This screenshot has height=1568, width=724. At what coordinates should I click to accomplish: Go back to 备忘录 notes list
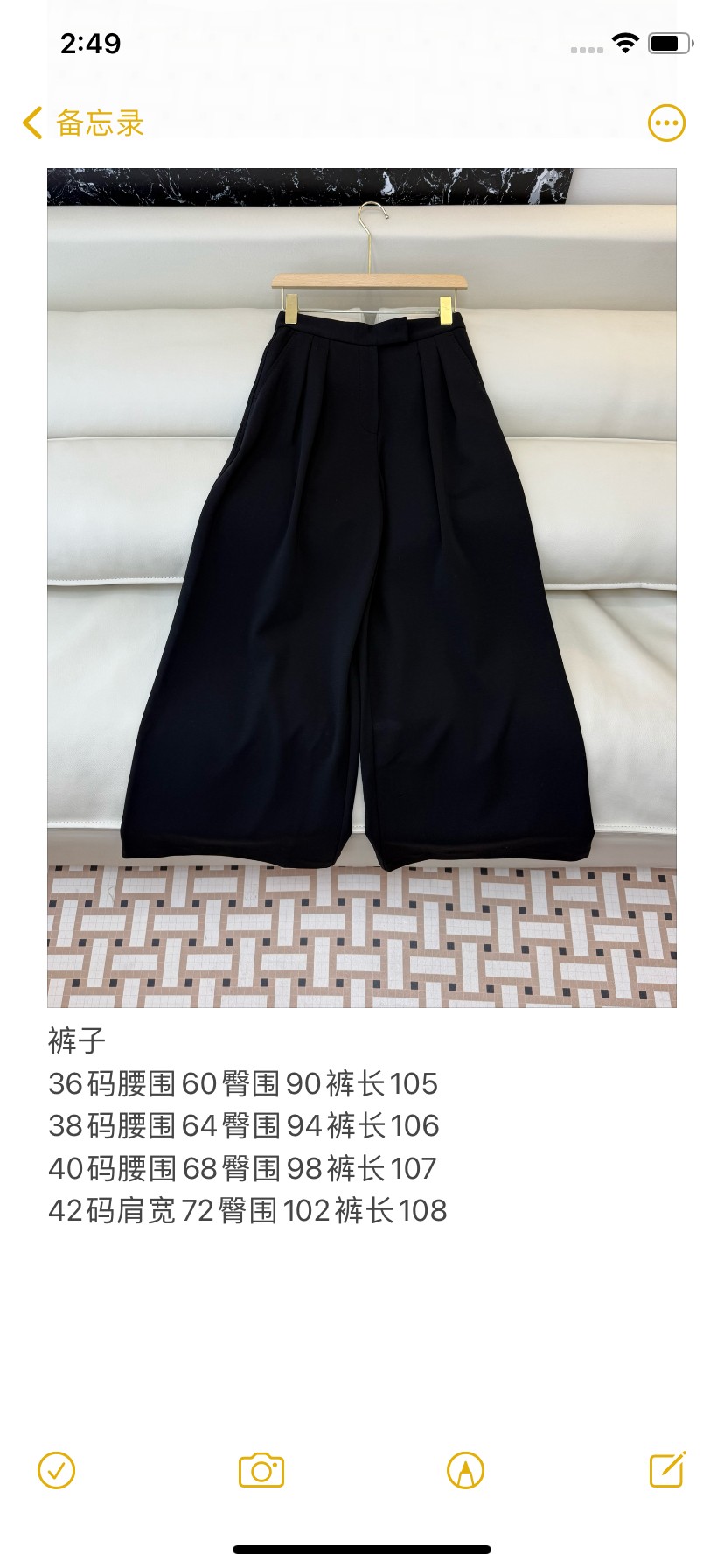83,123
